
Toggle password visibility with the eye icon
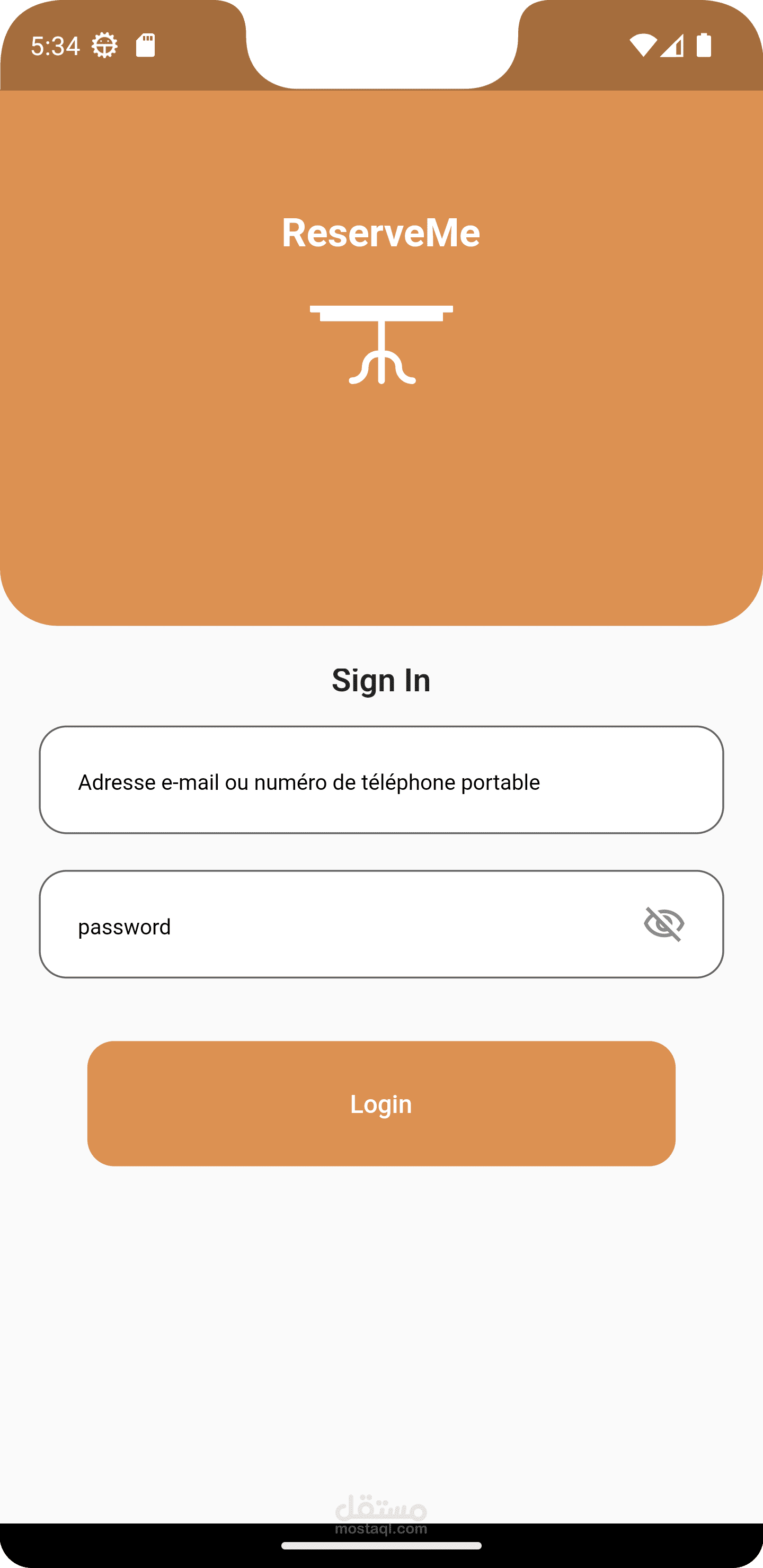click(x=664, y=924)
